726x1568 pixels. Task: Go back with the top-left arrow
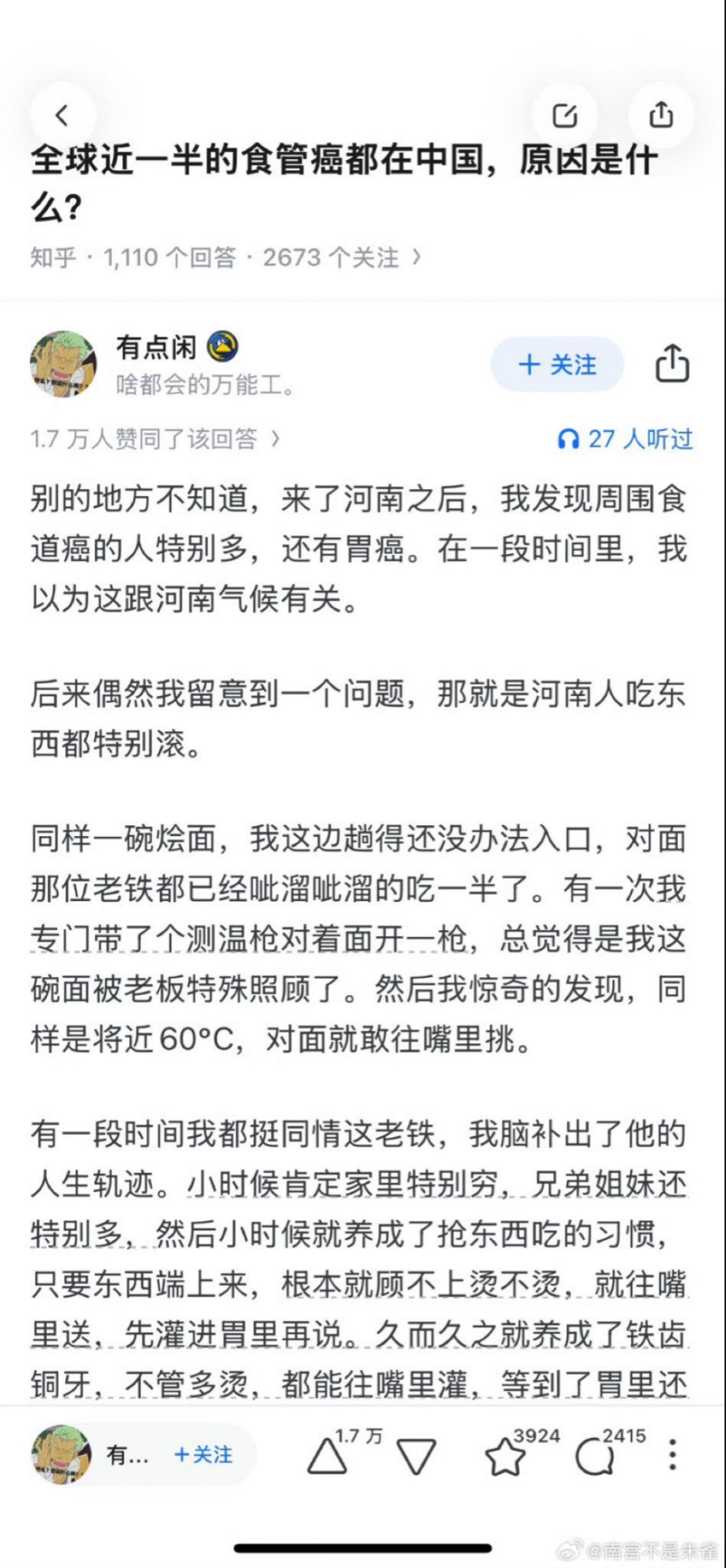pyautogui.click(x=63, y=115)
